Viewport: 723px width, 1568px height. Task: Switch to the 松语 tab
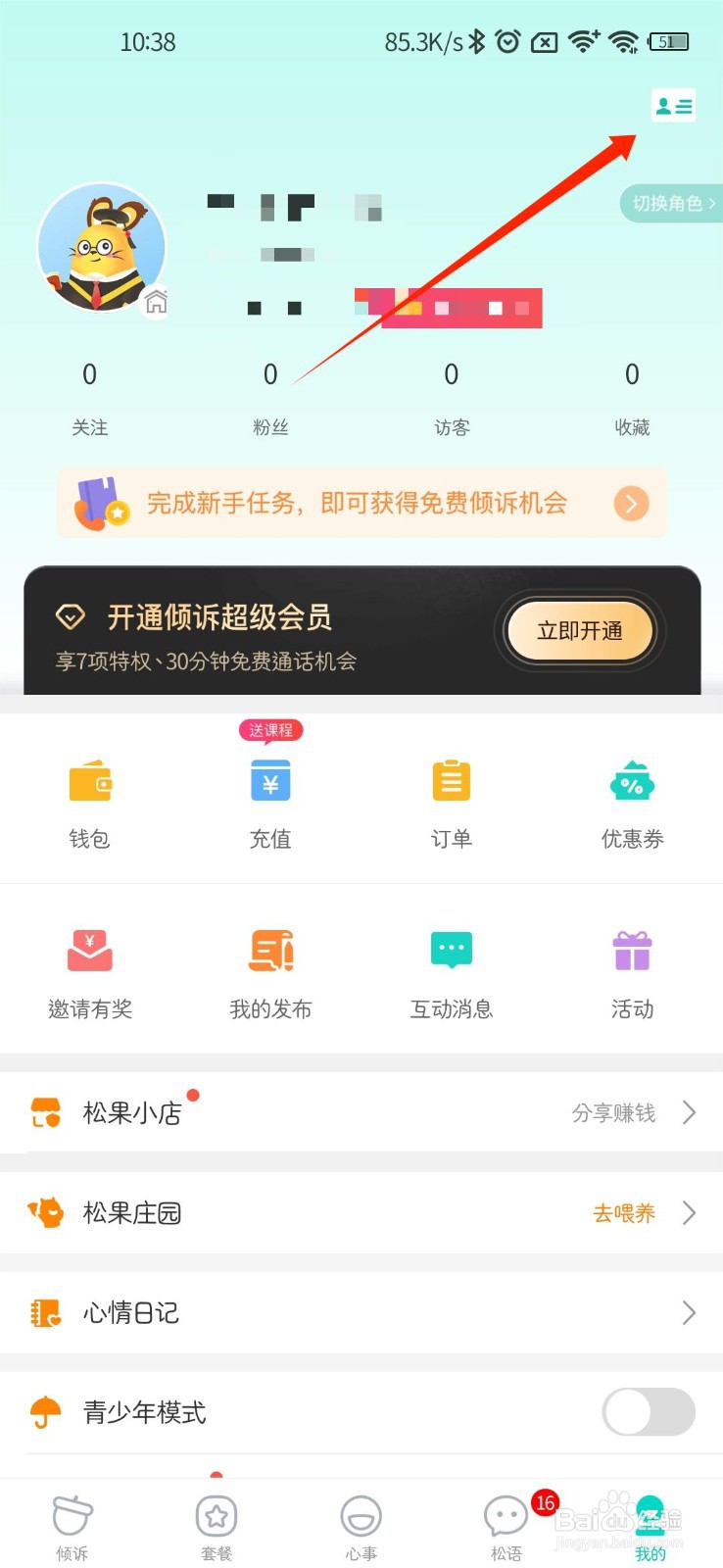click(x=506, y=1527)
